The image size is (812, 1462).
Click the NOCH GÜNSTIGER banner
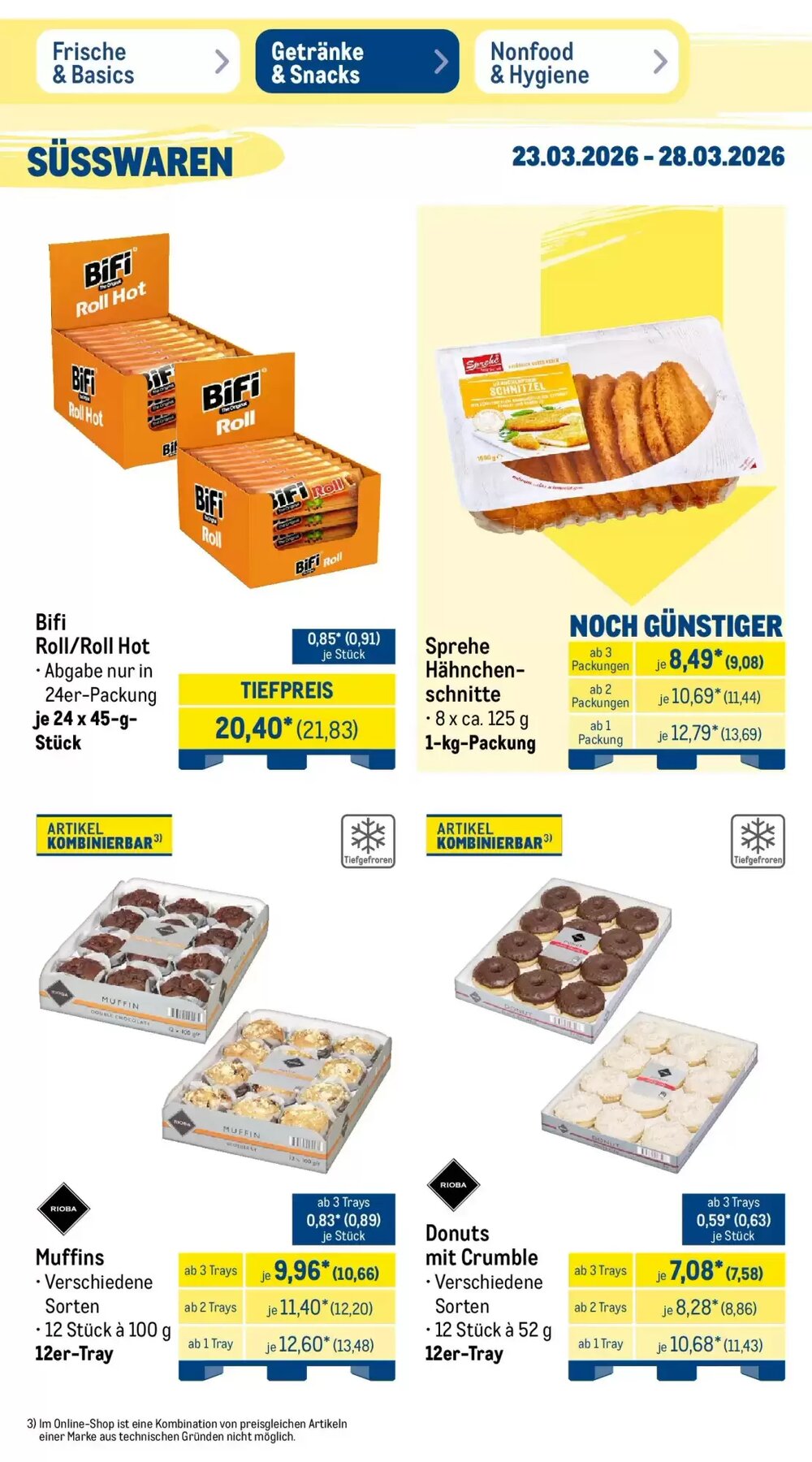tap(676, 625)
